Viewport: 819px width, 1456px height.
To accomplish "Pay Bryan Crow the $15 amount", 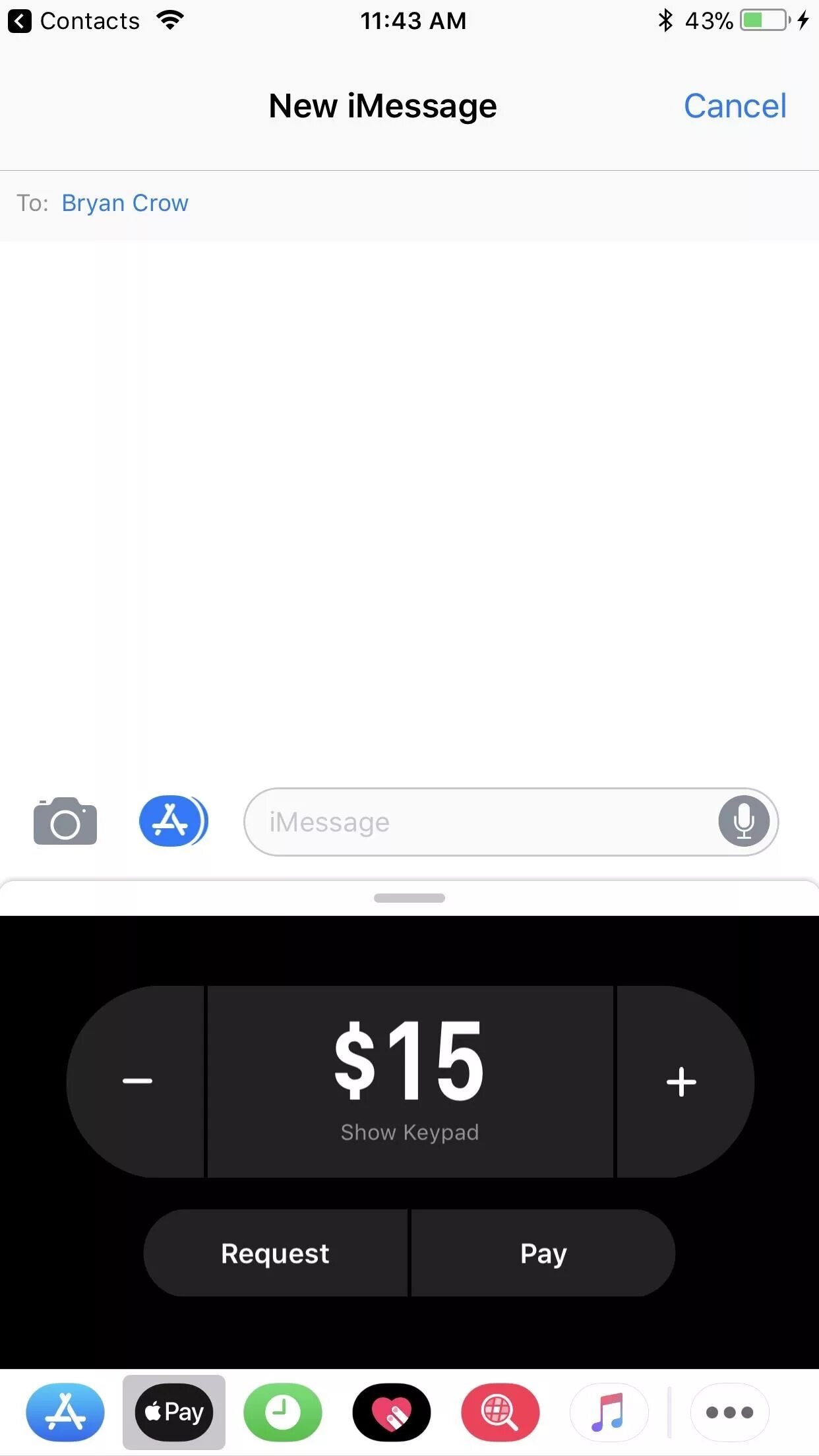I will pos(543,1253).
